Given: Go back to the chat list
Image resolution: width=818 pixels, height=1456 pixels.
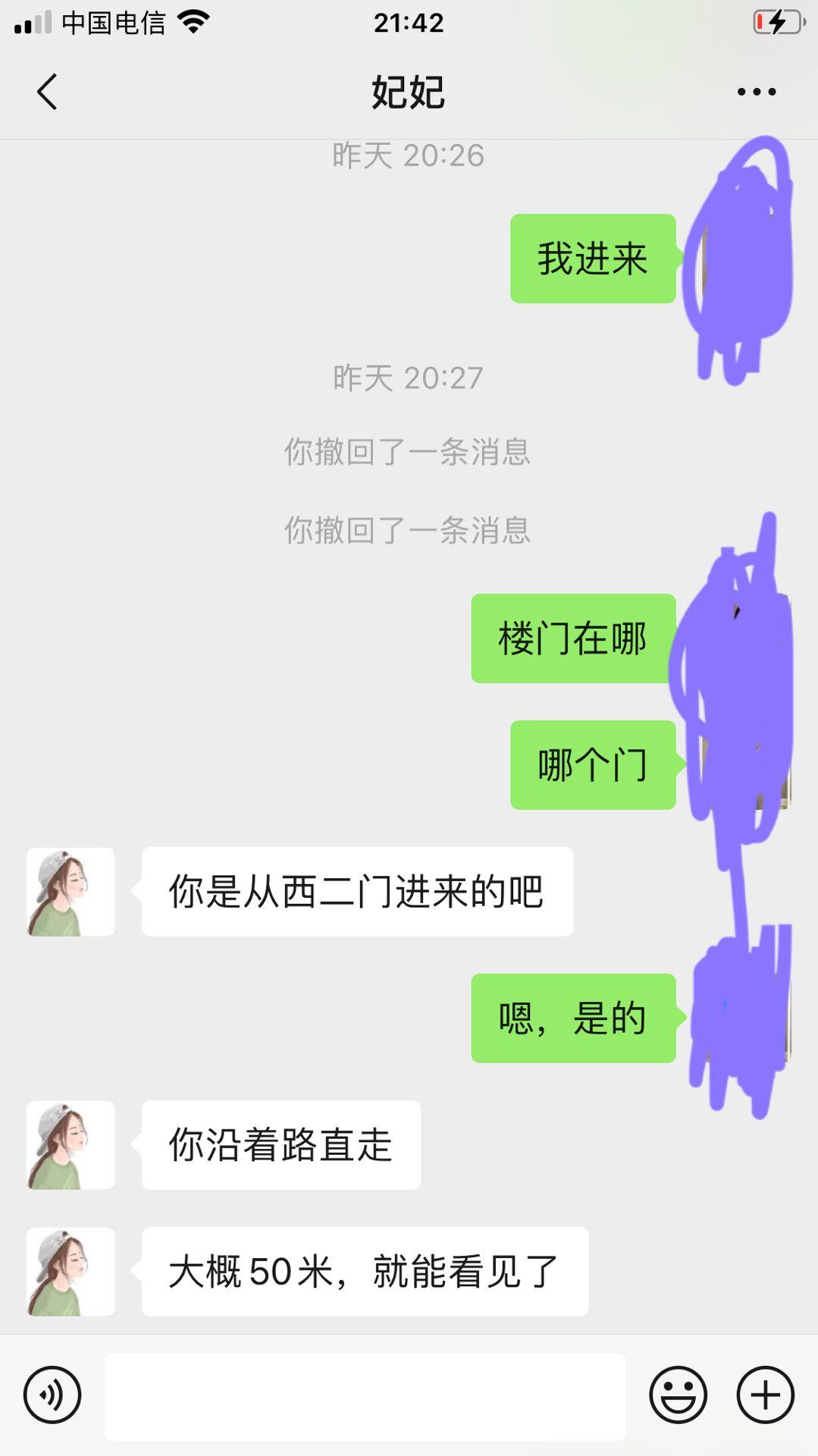Looking at the screenshot, I should pyautogui.click(x=47, y=92).
